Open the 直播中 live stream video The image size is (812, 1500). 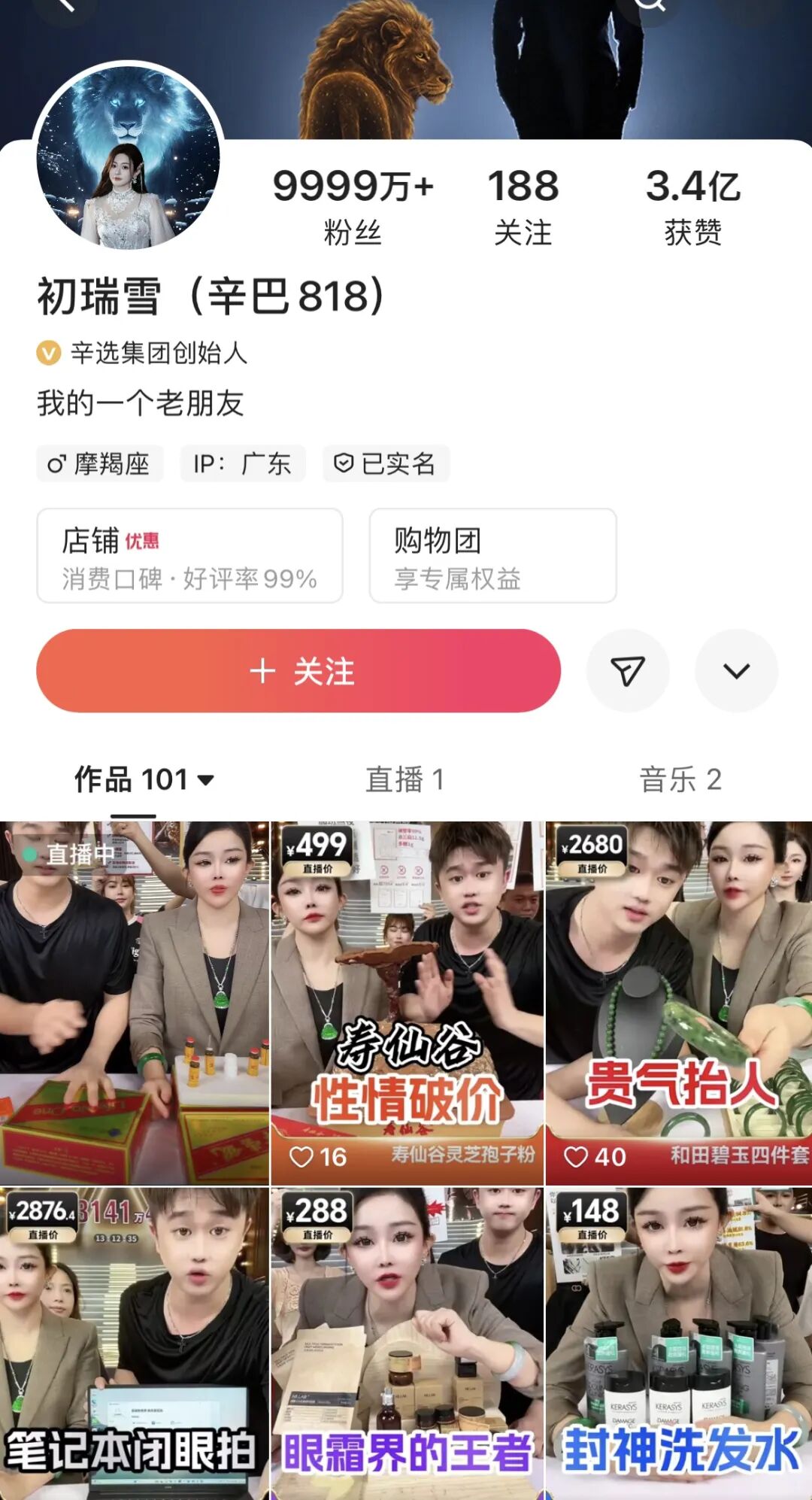pyautogui.click(x=134, y=1003)
